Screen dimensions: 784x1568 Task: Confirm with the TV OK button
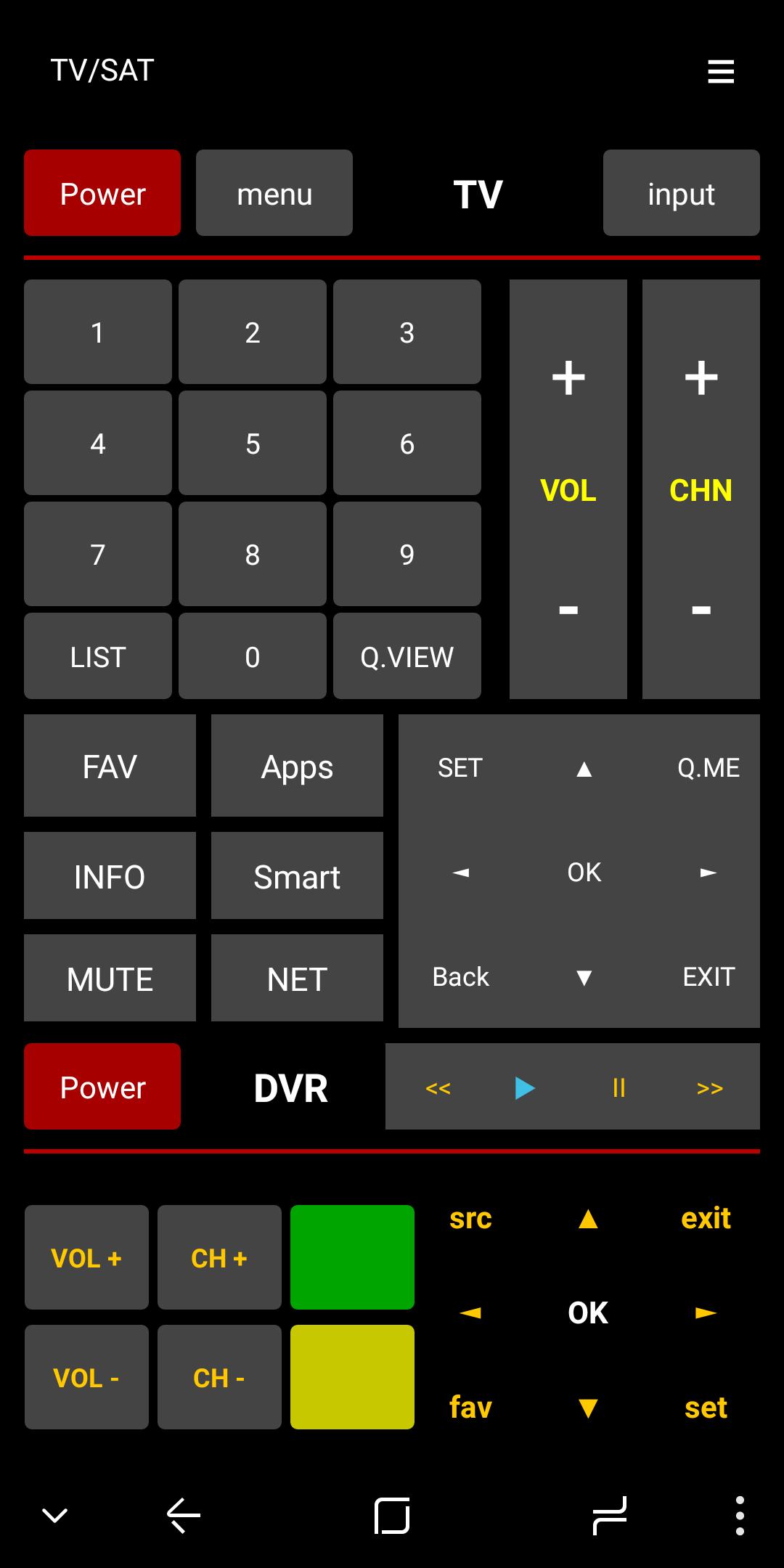pyautogui.click(x=584, y=872)
